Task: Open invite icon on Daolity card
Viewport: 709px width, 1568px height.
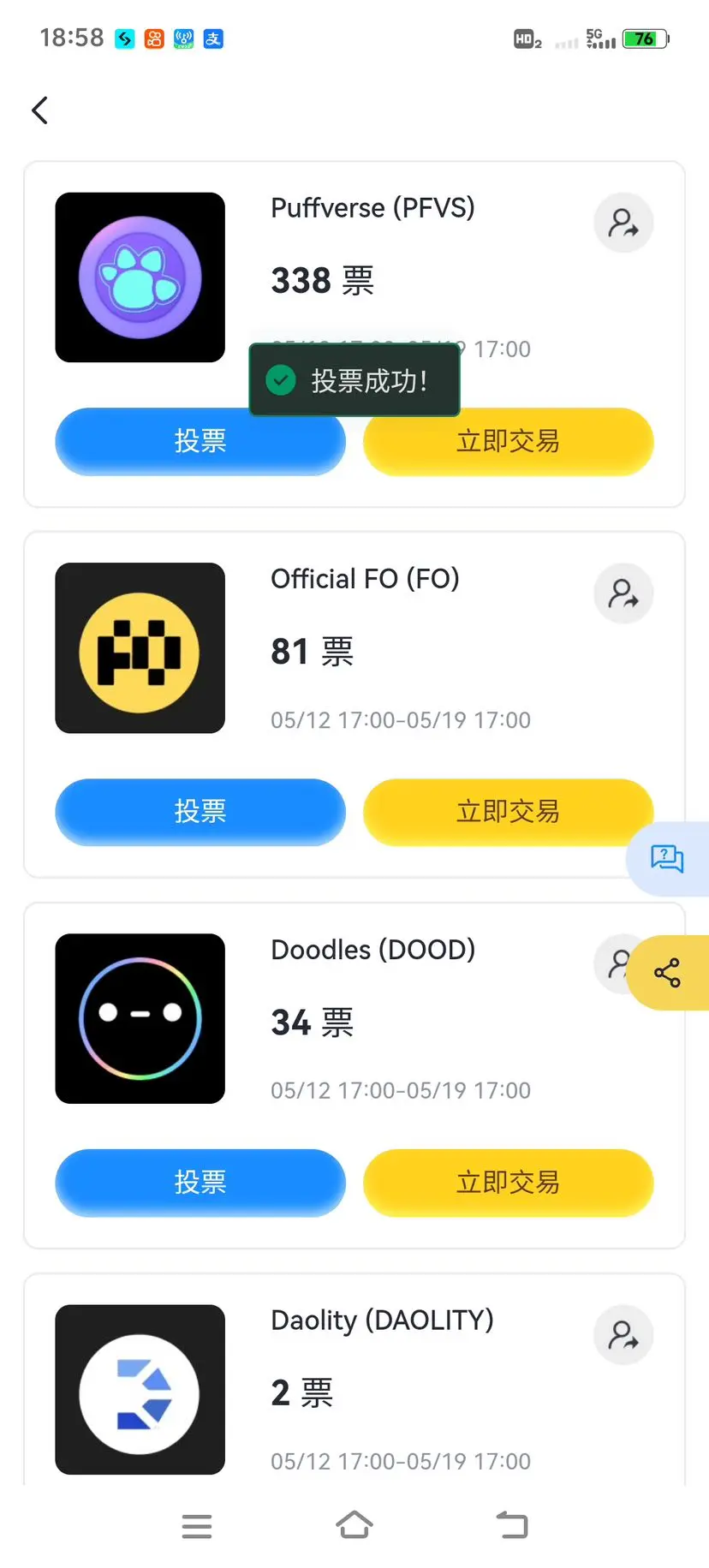Action: (623, 1335)
